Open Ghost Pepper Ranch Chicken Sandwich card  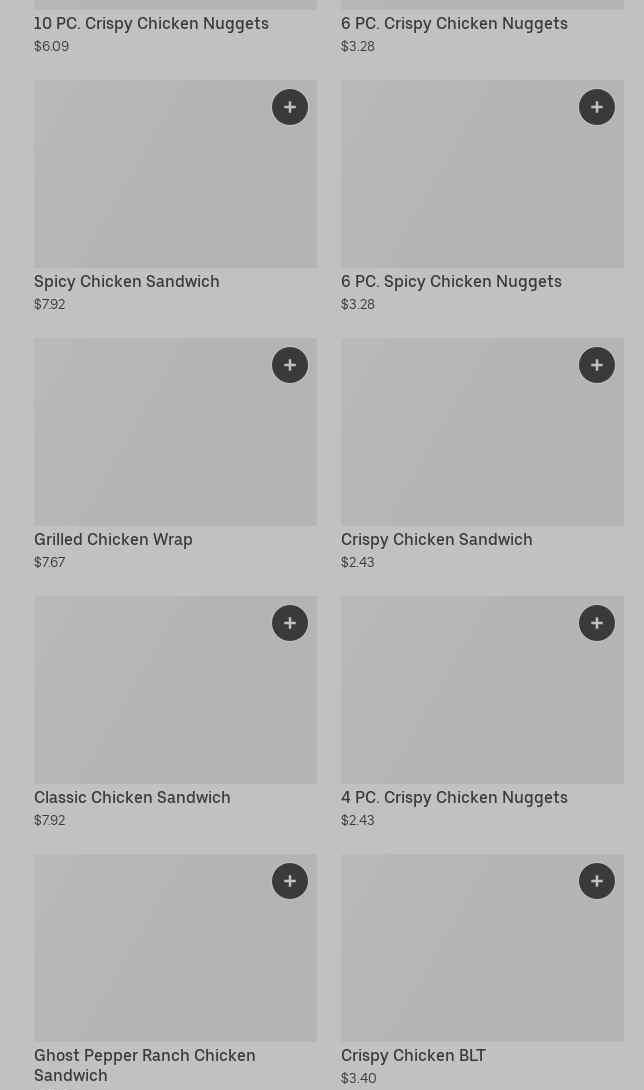coord(144,1064)
